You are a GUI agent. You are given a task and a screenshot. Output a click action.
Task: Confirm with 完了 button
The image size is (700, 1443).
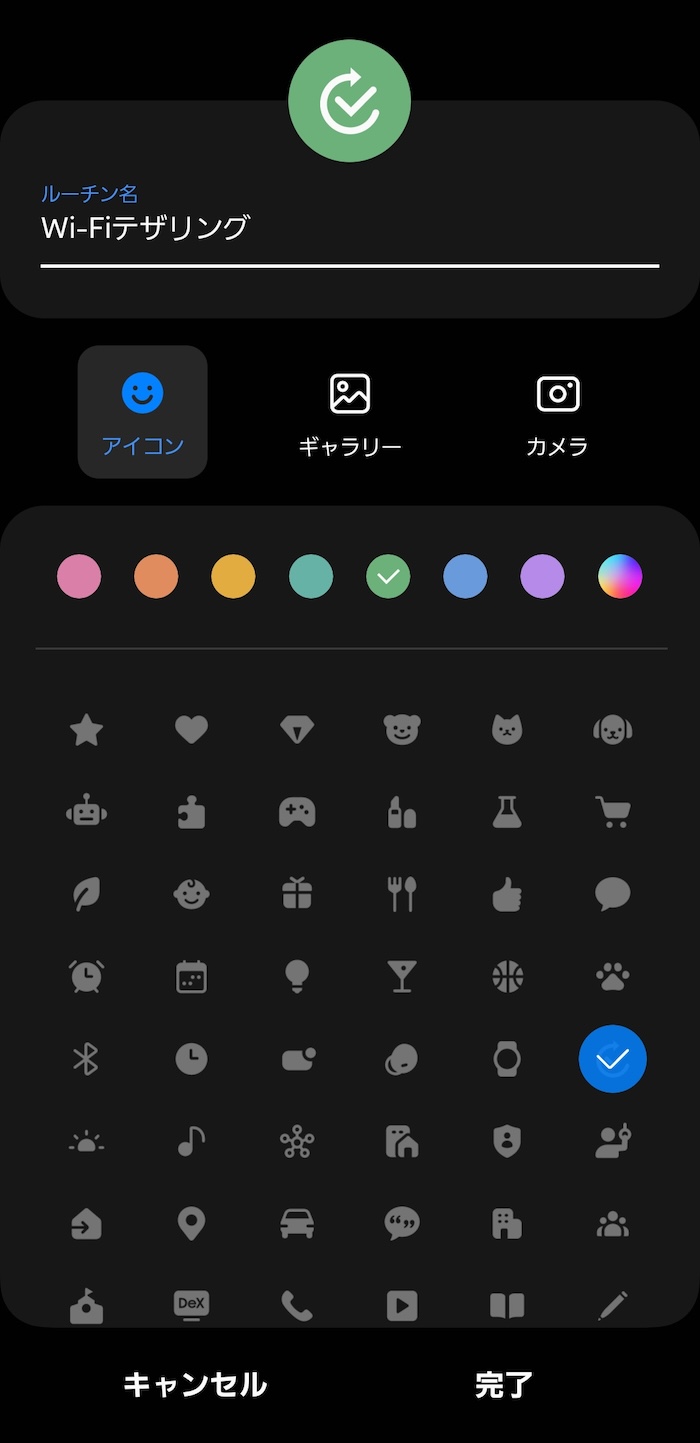tap(504, 1385)
